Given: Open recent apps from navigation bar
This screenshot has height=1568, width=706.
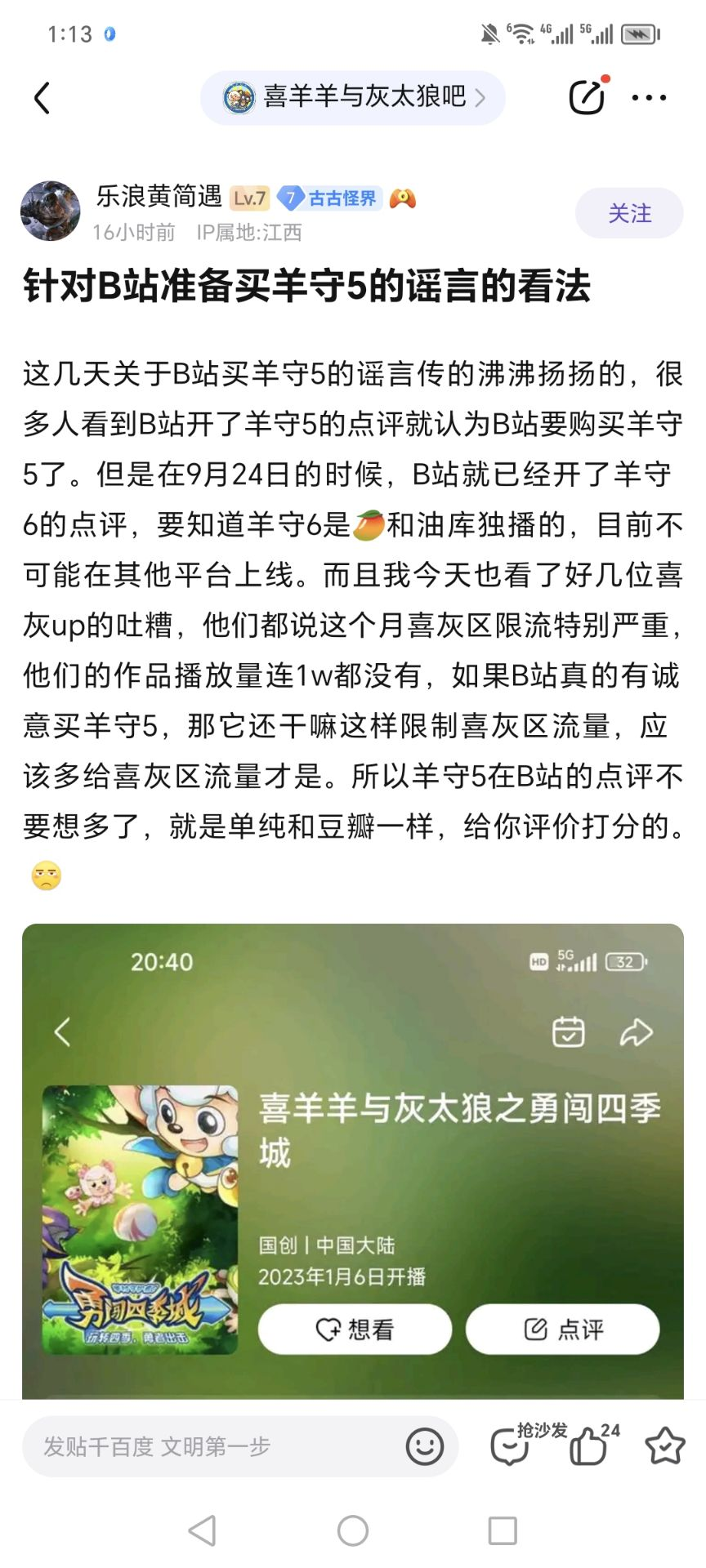Looking at the screenshot, I should (503, 1530).
